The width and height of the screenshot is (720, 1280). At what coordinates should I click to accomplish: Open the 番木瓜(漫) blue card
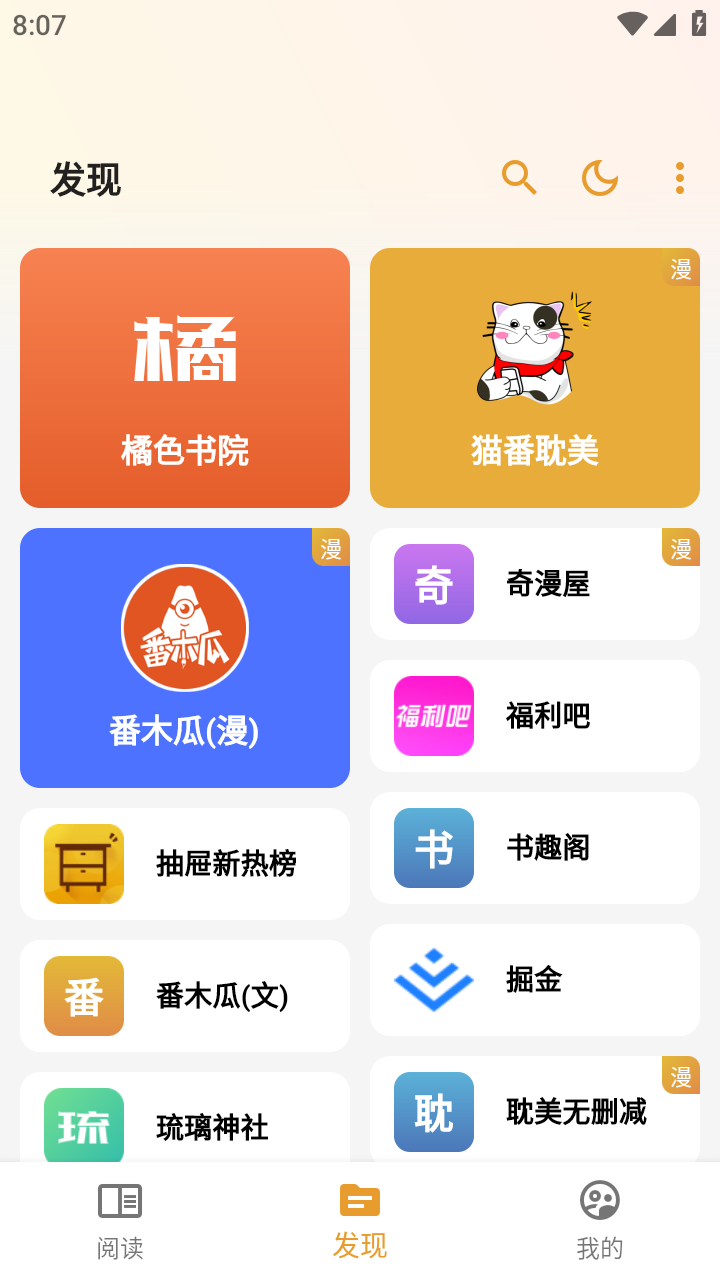pos(185,657)
